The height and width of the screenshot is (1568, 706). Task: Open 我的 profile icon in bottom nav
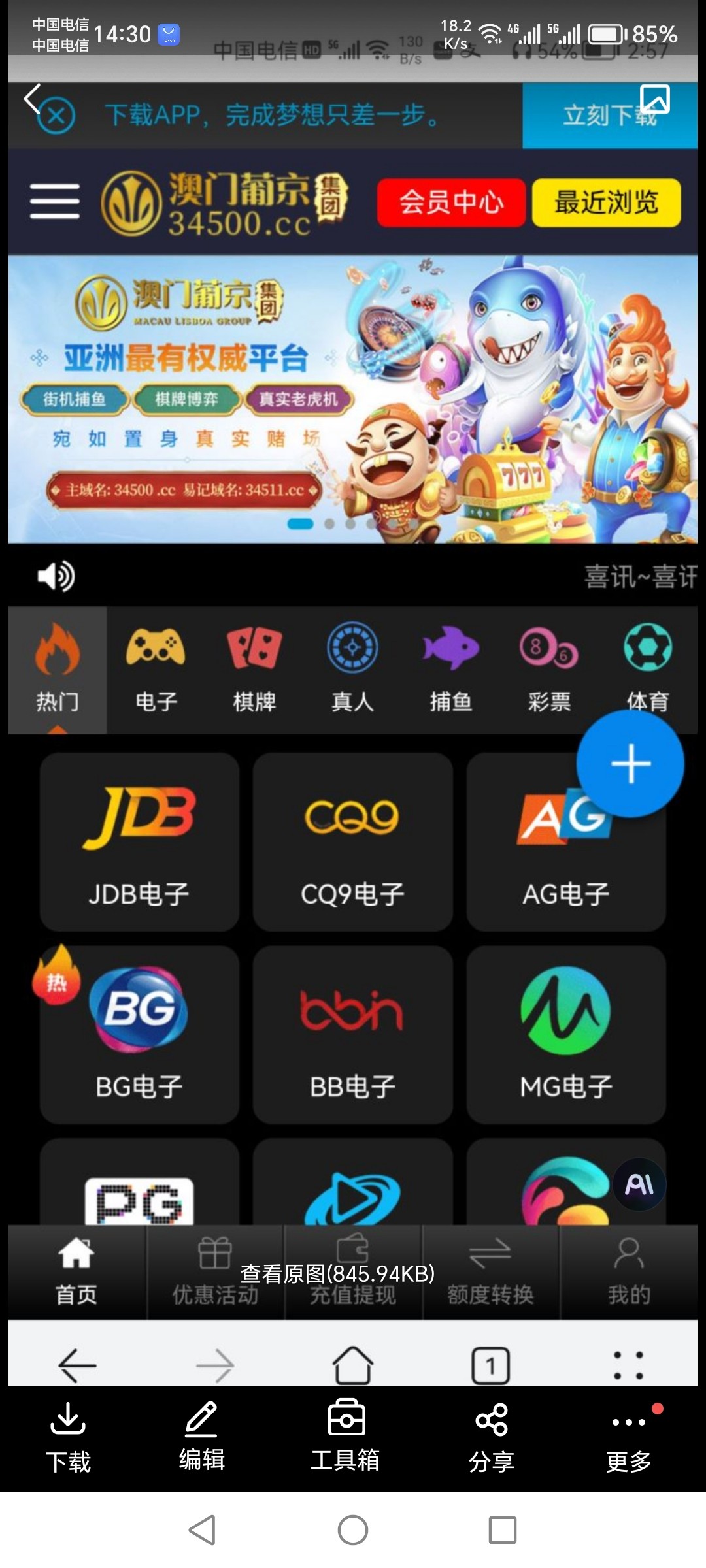click(628, 1261)
